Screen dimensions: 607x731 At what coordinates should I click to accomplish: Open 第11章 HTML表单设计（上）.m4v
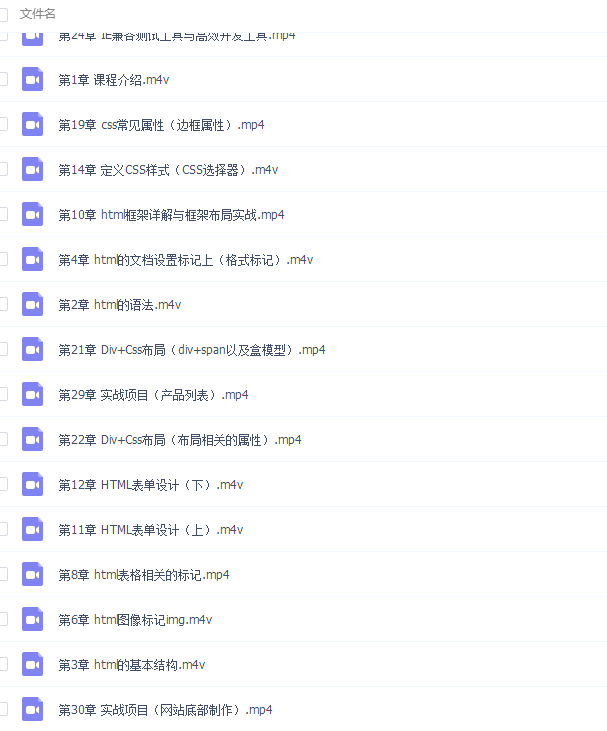(x=151, y=530)
